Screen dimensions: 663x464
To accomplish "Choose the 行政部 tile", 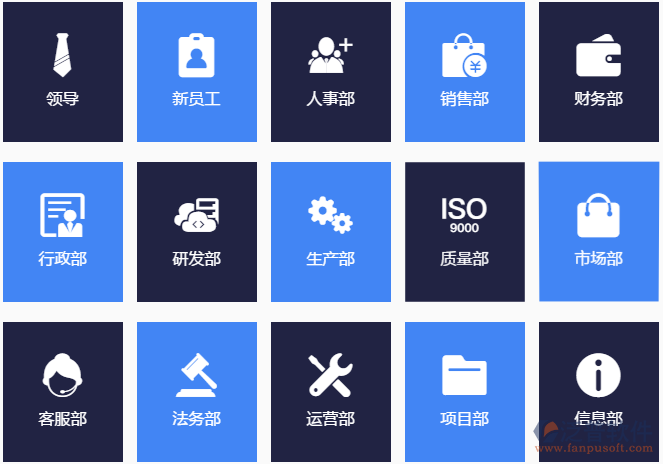I will 62,232.
